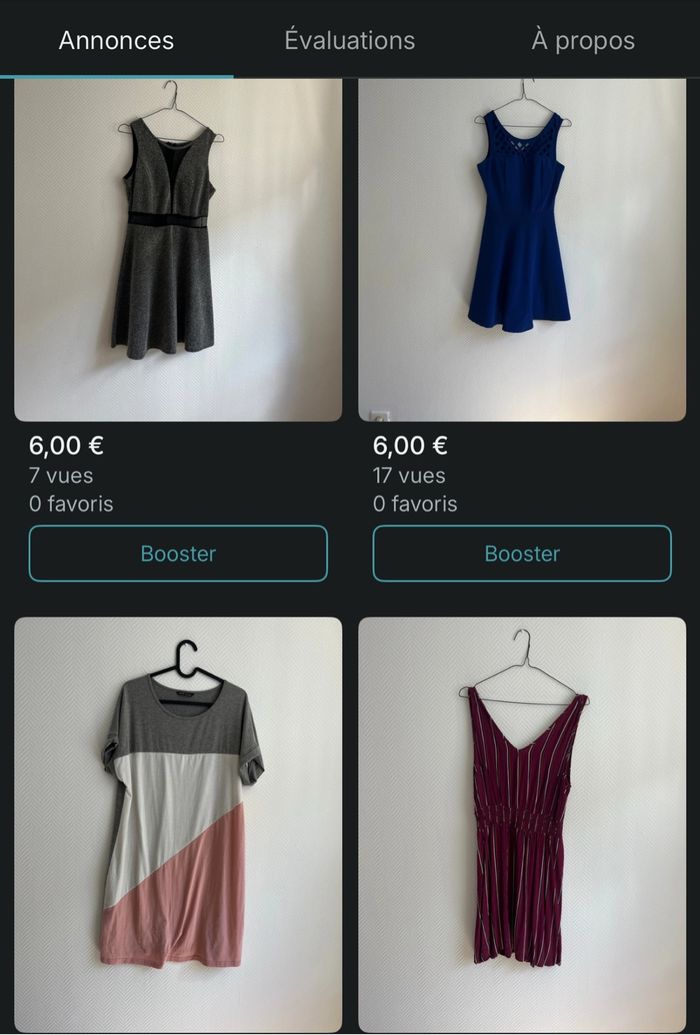View the blue dress listing
700x1035 pixels.
[522, 250]
